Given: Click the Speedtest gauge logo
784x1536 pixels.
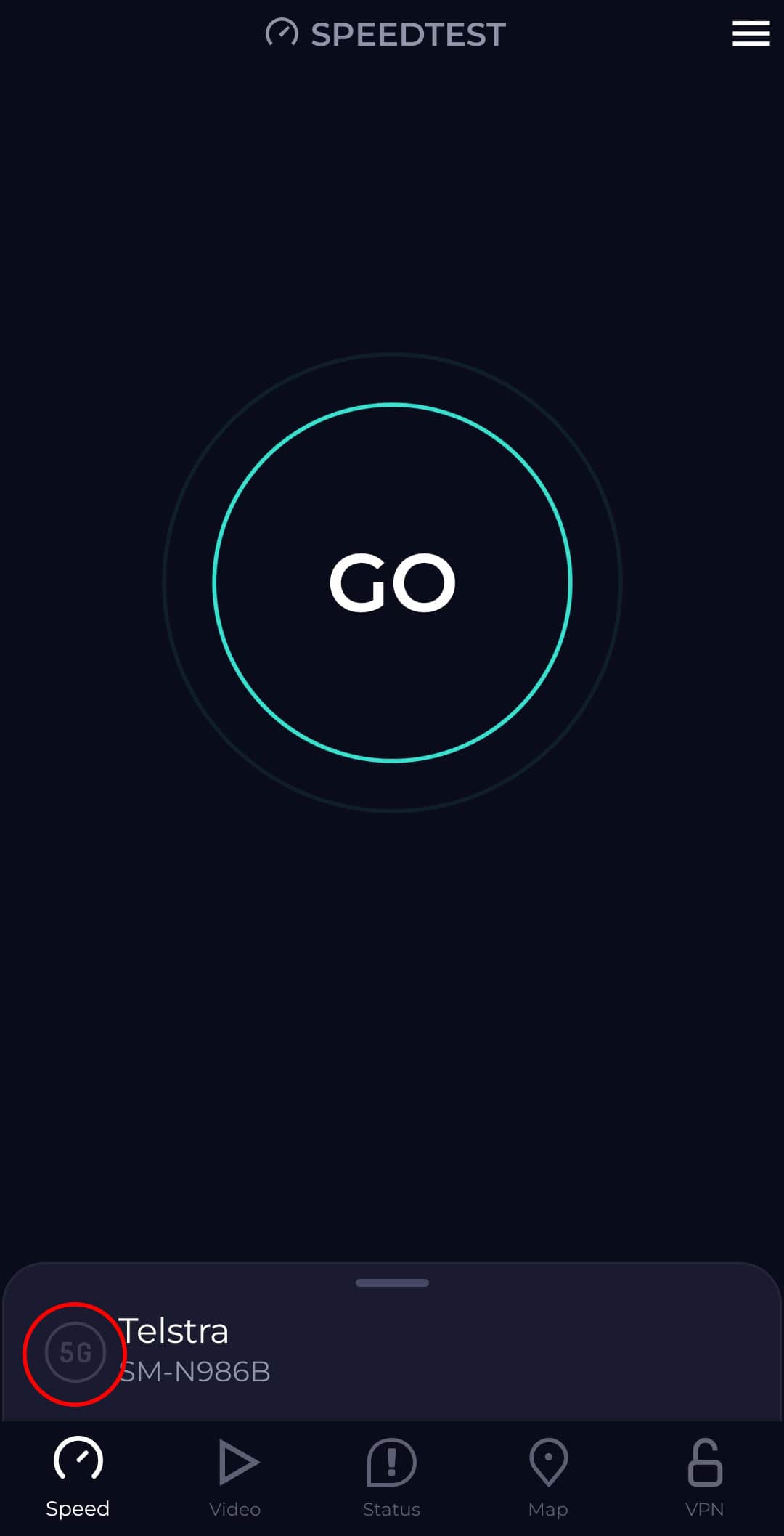Looking at the screenshot, I should pos(284,33).
